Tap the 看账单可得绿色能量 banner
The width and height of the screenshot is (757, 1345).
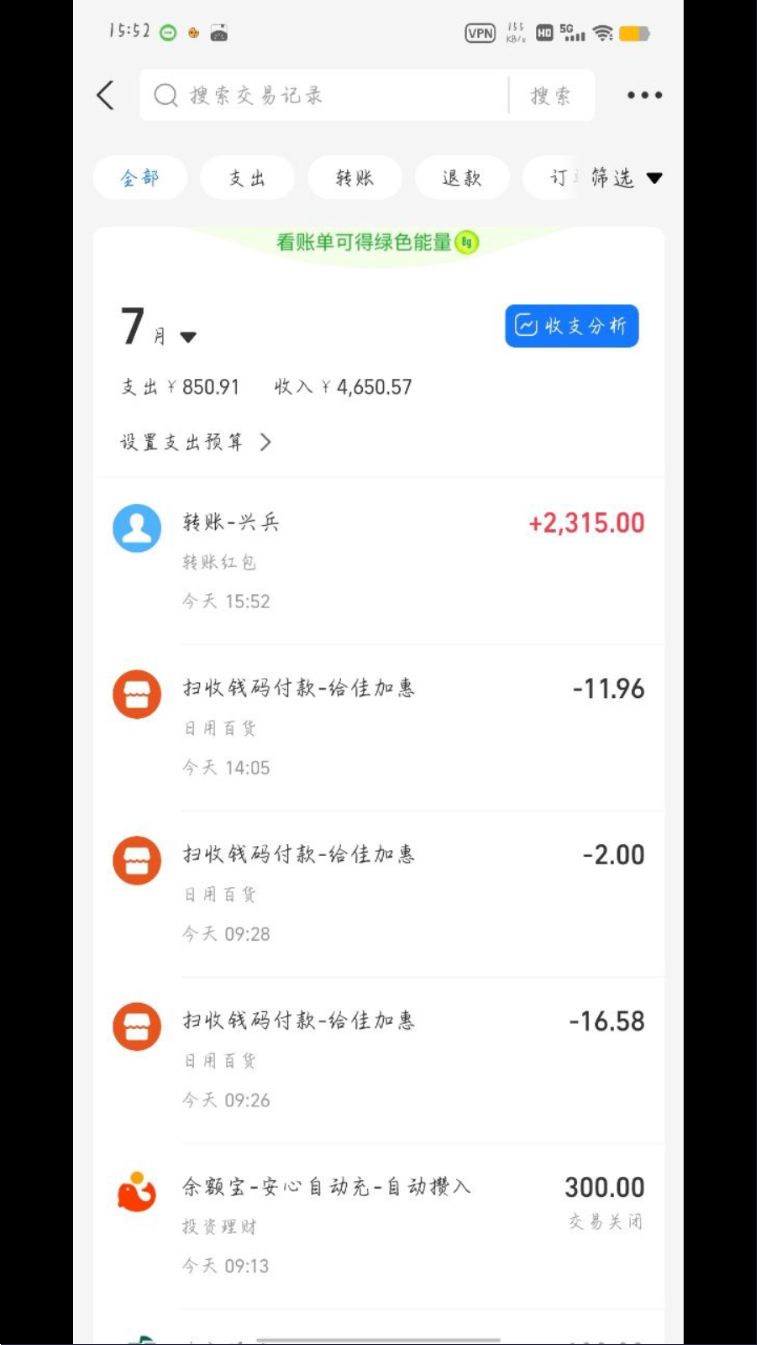pos(378,242)
